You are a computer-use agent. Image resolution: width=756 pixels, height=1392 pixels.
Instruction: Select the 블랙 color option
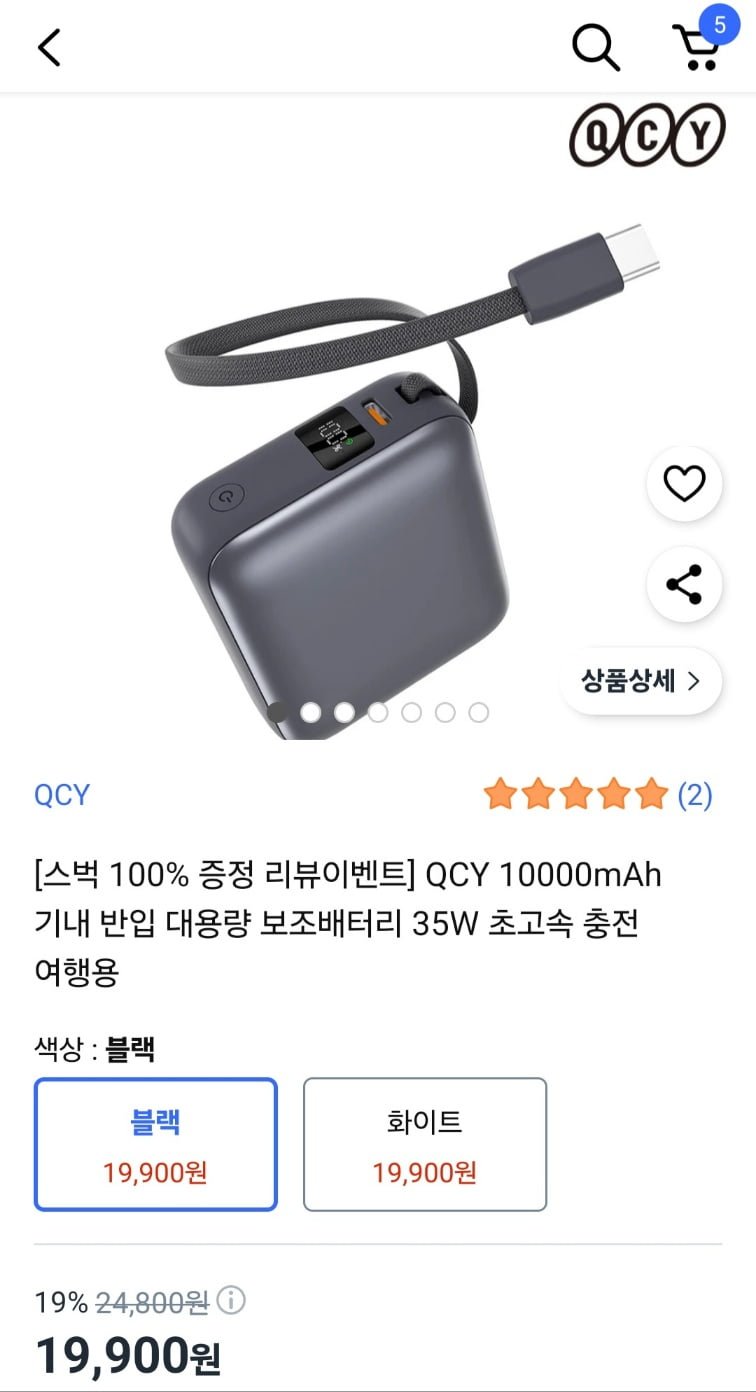coord(155,1144)
